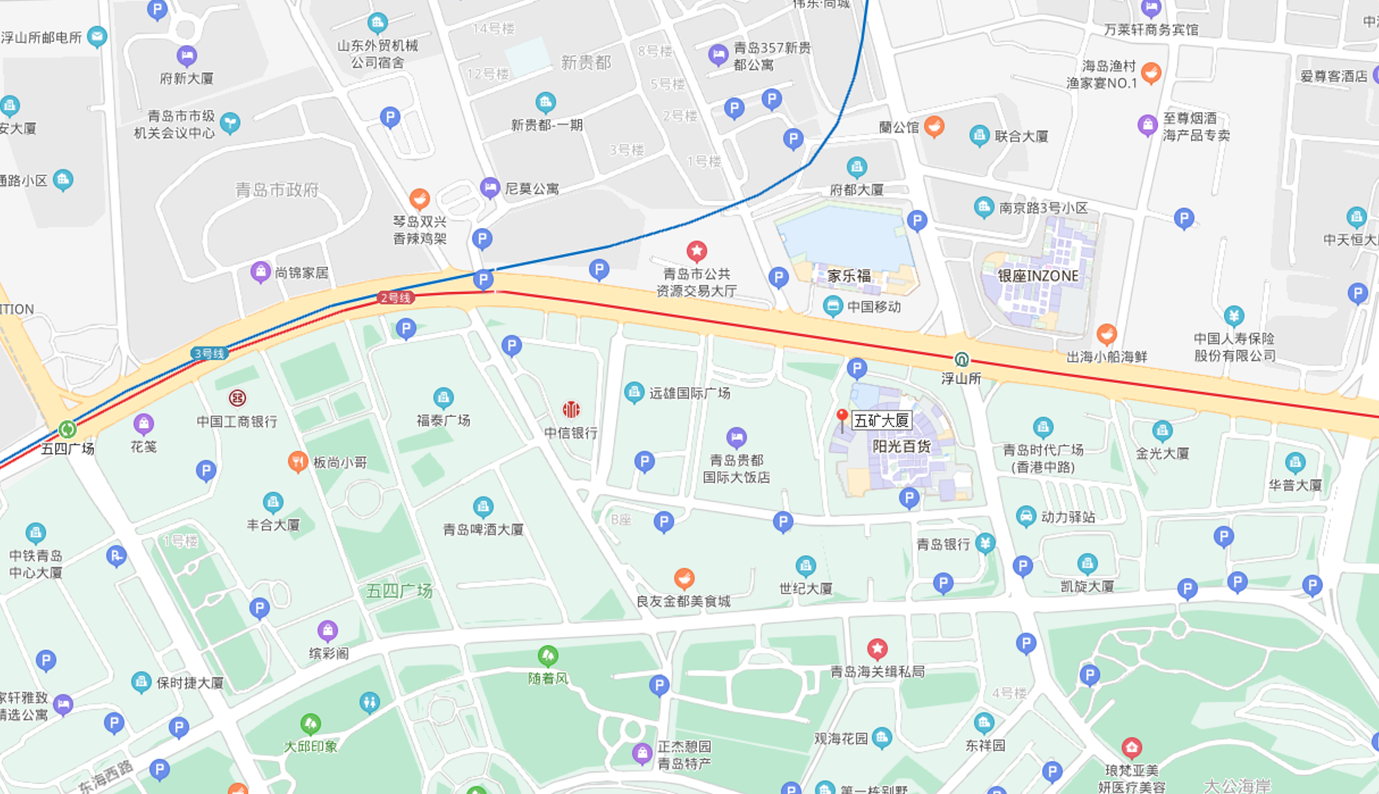Select the 五四广场 metro station marker
The height and width of the screenshot is (794, 1379).
67,430
